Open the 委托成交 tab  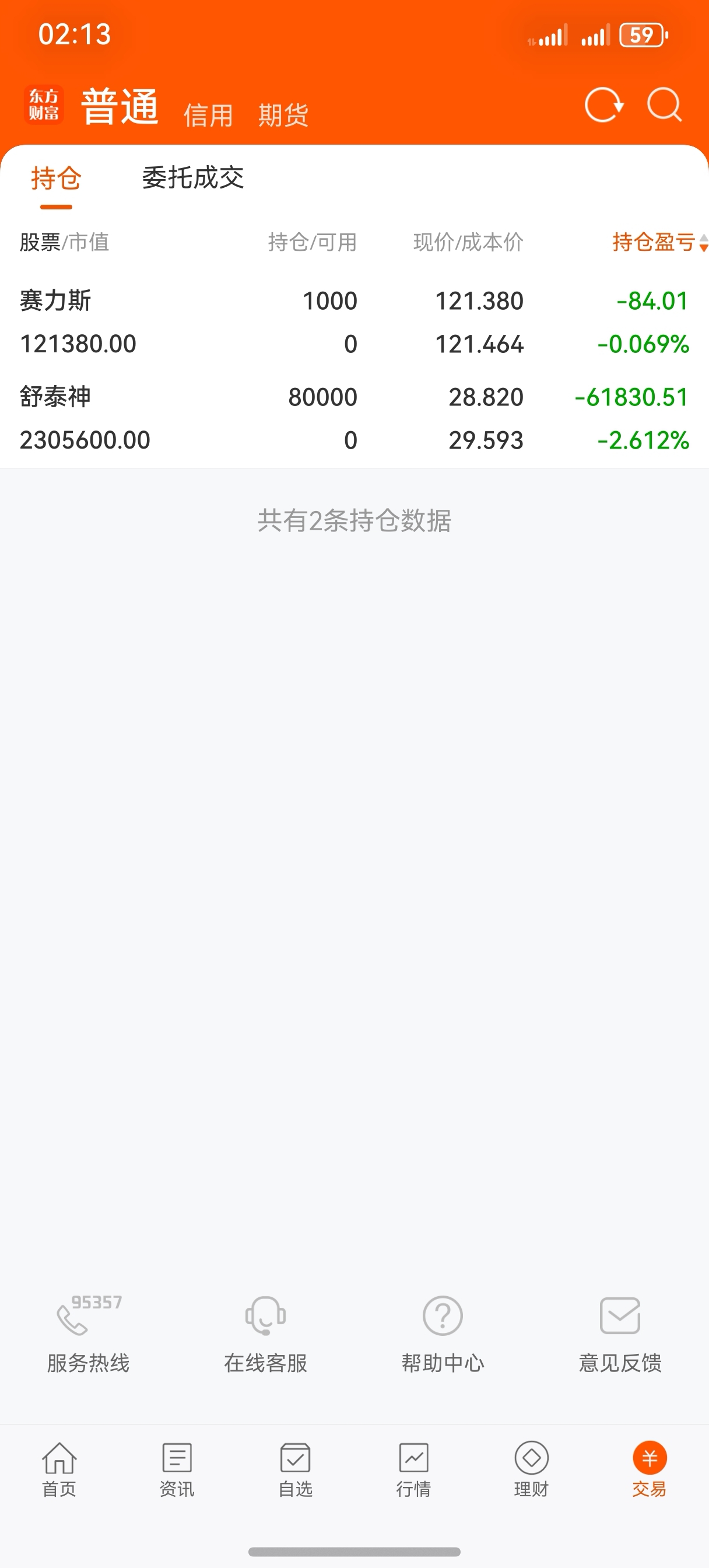click(192, 178)
